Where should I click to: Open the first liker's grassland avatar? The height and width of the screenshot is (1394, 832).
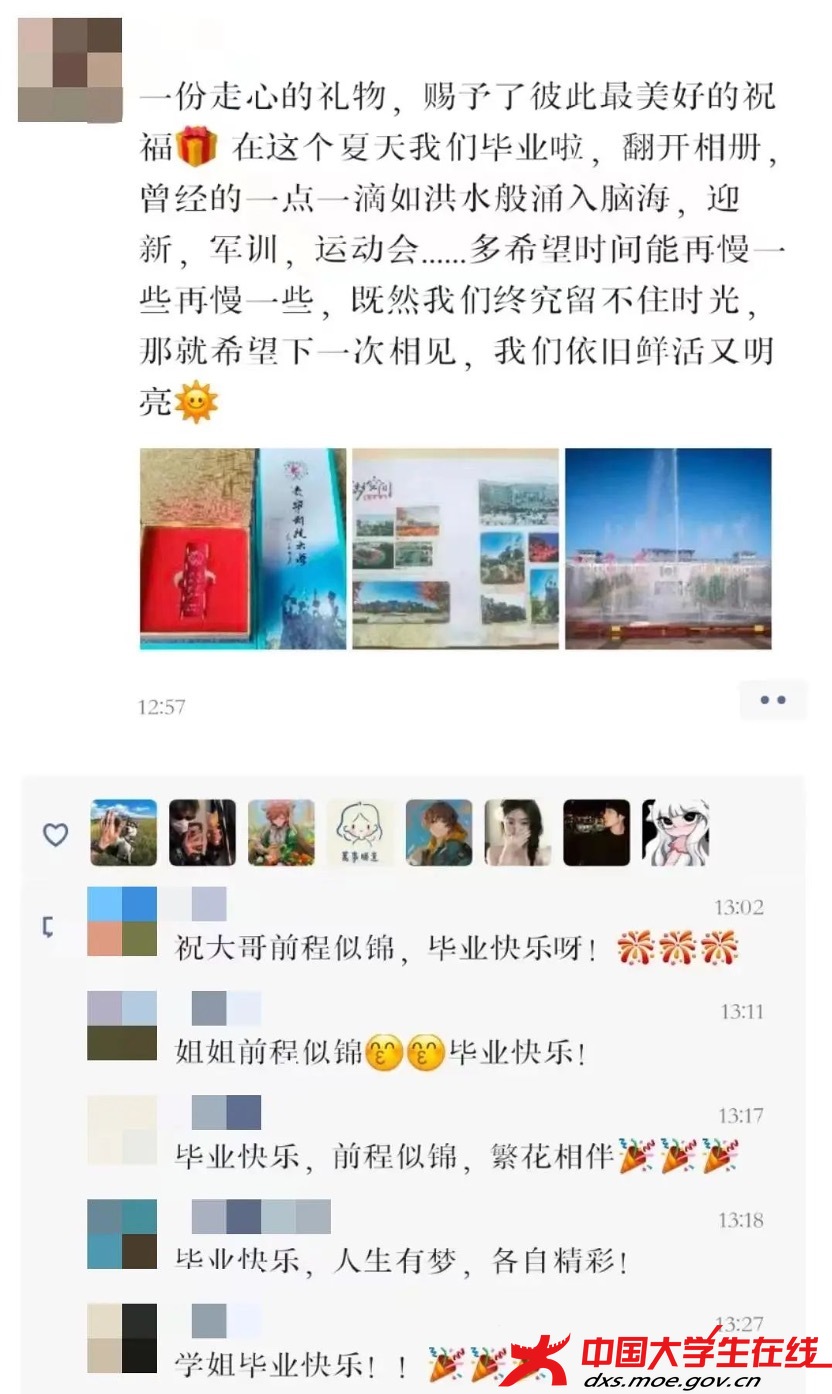coord(124,832)
